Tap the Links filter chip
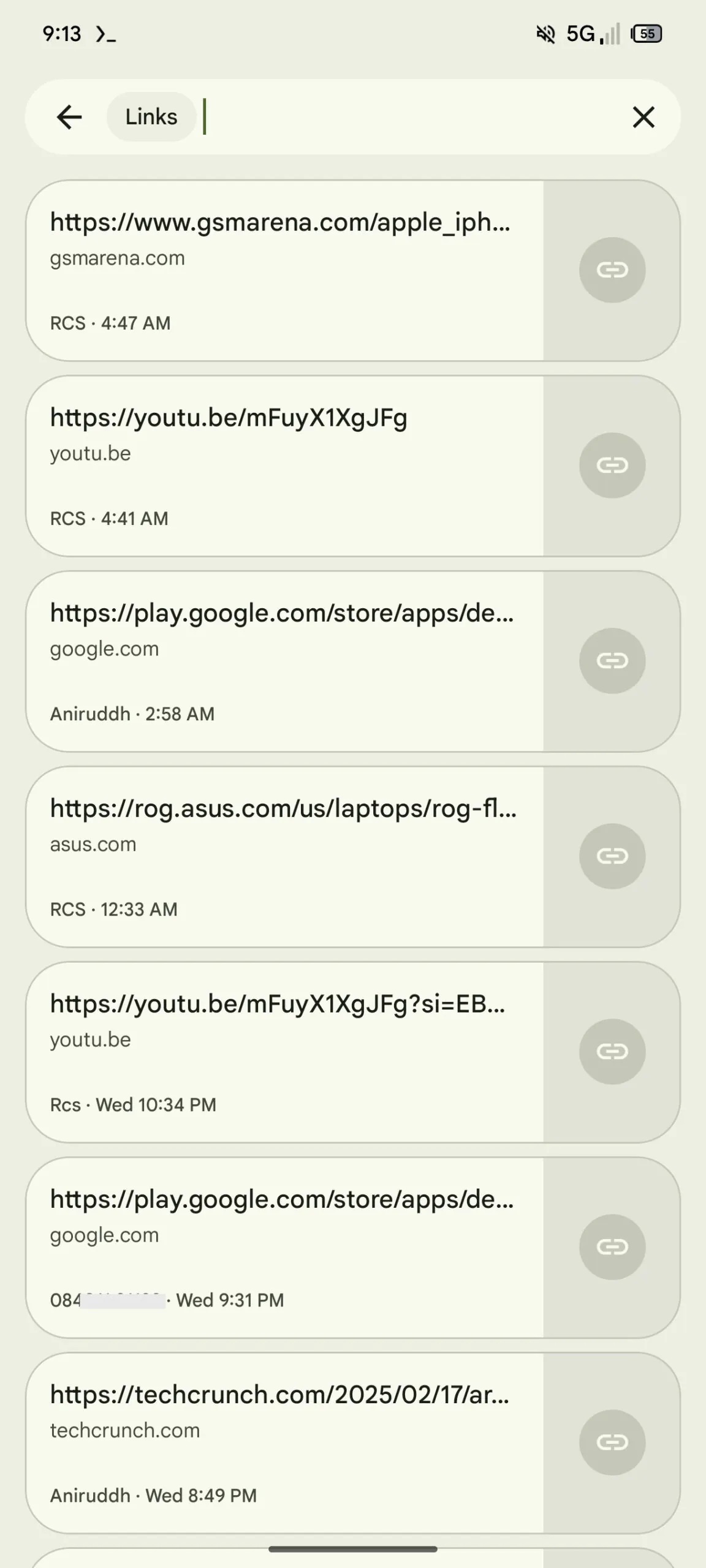706x1568 pixels. [151, 117]
